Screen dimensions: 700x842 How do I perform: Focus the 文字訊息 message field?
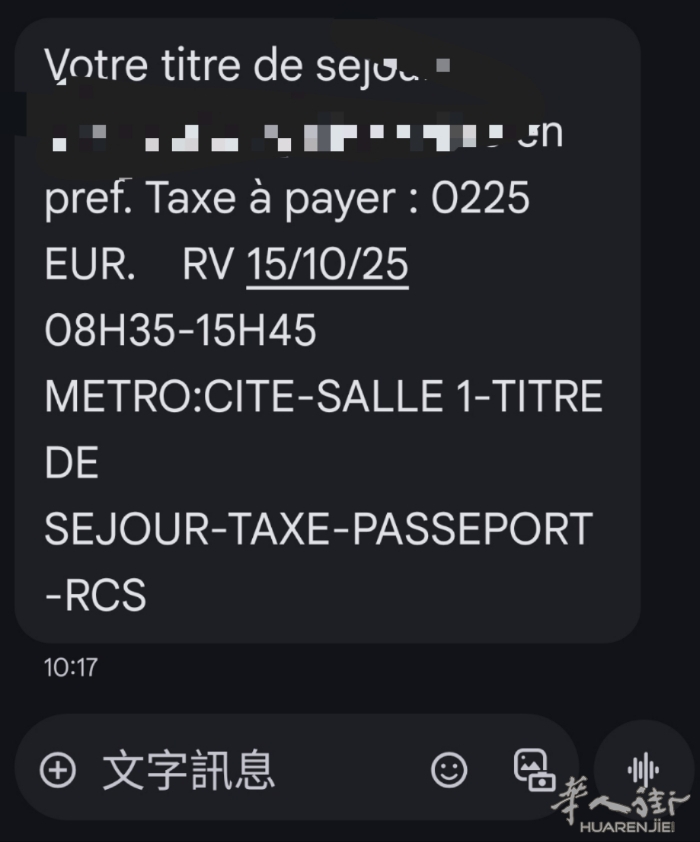coord(240,769)
